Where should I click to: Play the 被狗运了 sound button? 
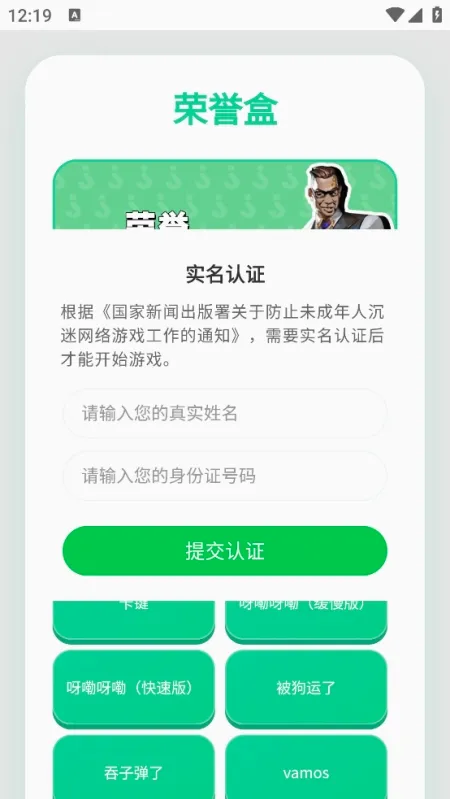pyautogui.click(x=306, y=688)
